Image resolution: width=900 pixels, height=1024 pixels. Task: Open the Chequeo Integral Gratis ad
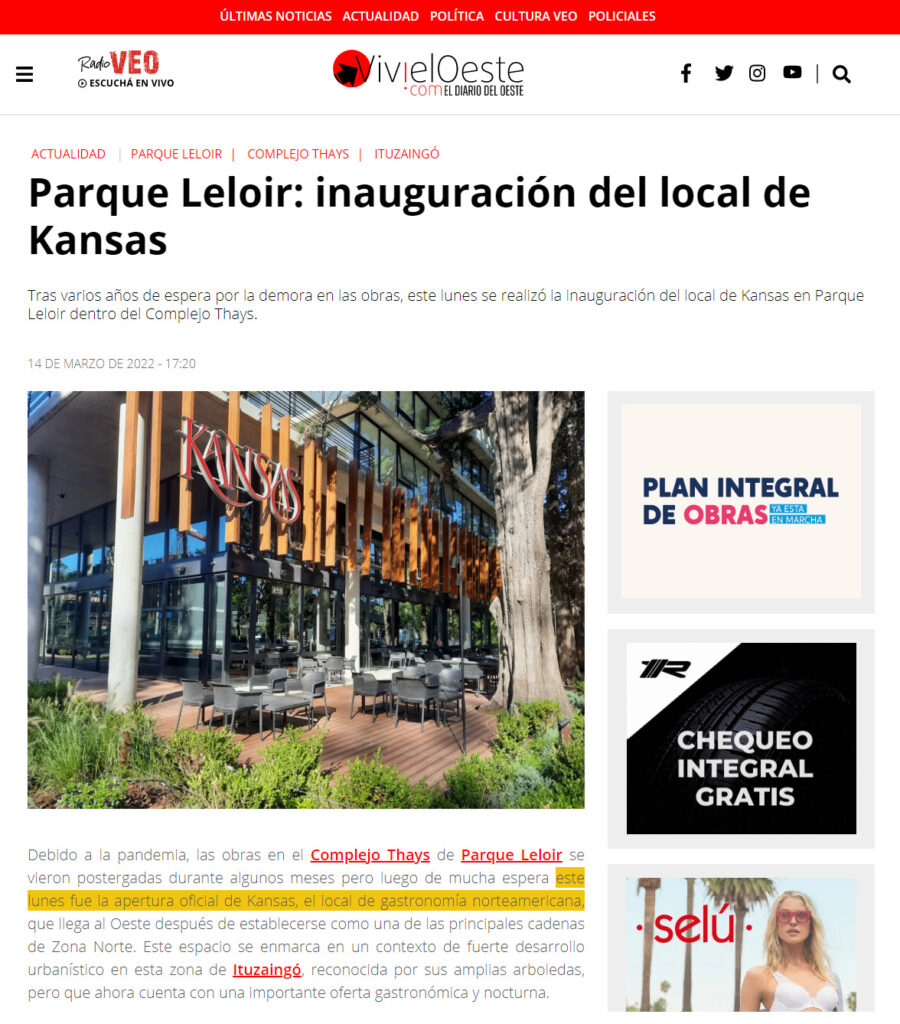click(741, 738)
